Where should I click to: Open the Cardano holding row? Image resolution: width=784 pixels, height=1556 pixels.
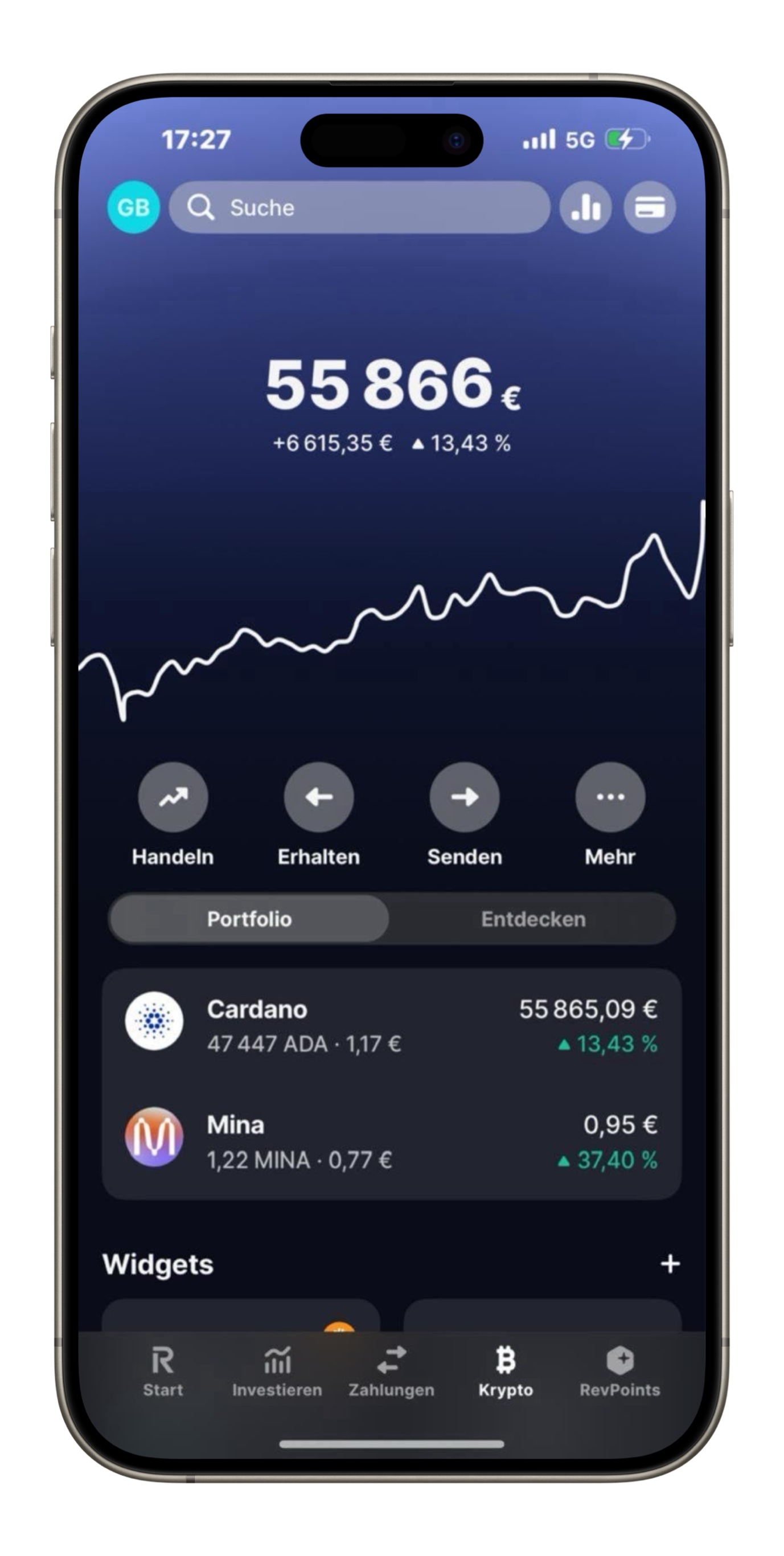(391, 1026)
